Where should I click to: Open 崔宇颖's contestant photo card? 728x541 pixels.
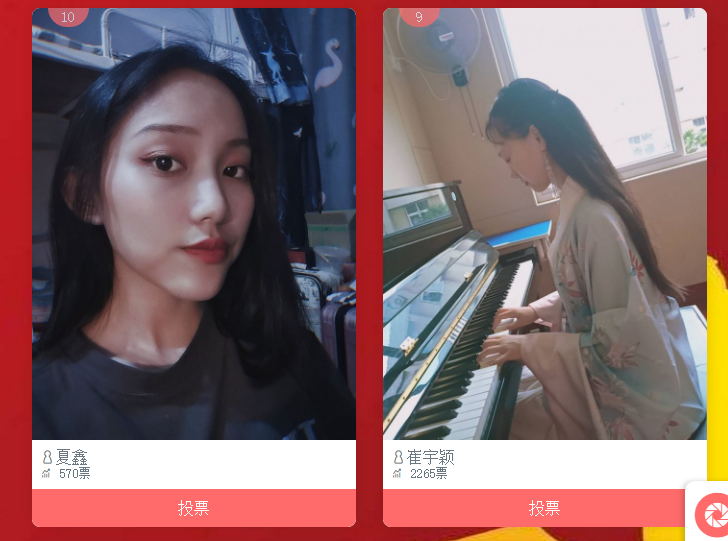coord(544,225)
